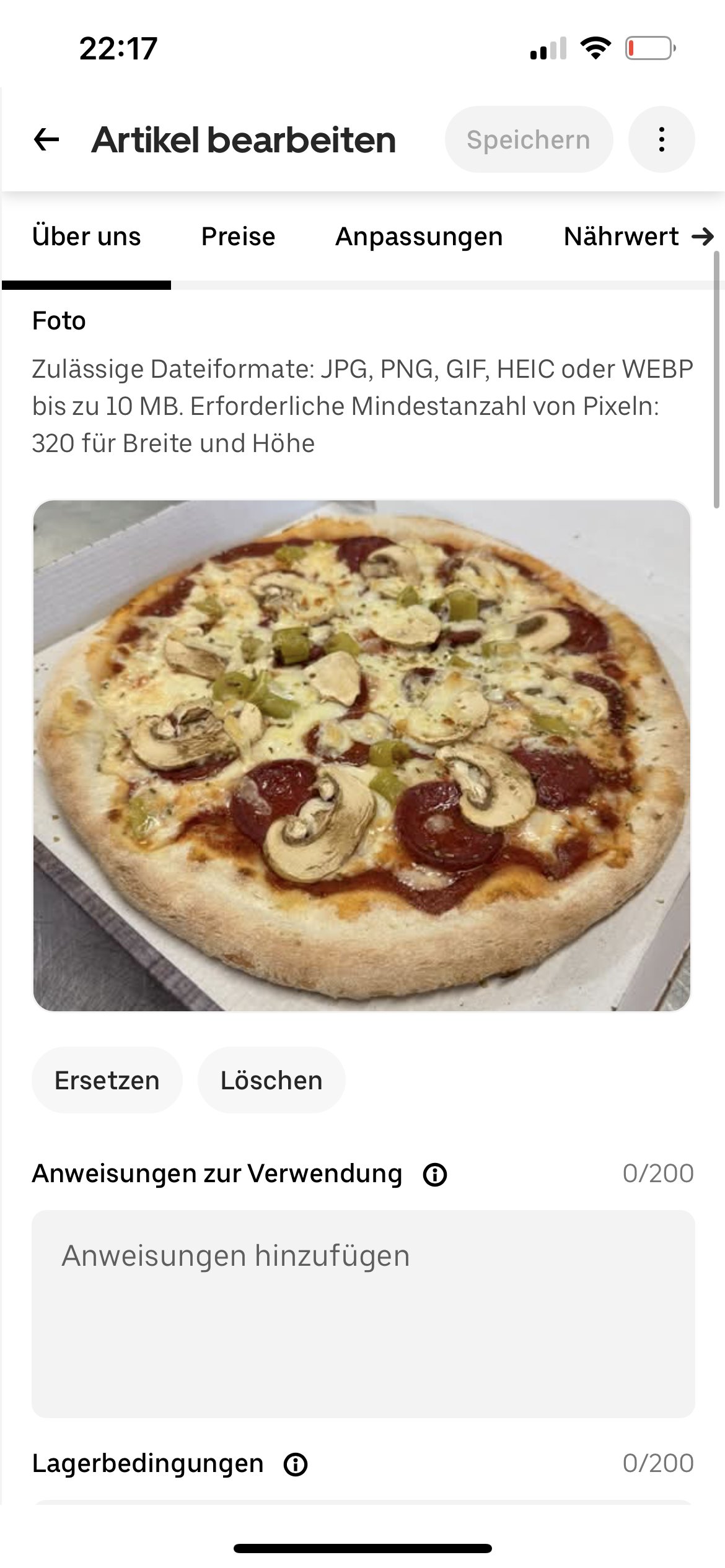The height and width of the screenshot is (1568, 725).
Task: Go back using the arrow icon
Action: point(46,139)
